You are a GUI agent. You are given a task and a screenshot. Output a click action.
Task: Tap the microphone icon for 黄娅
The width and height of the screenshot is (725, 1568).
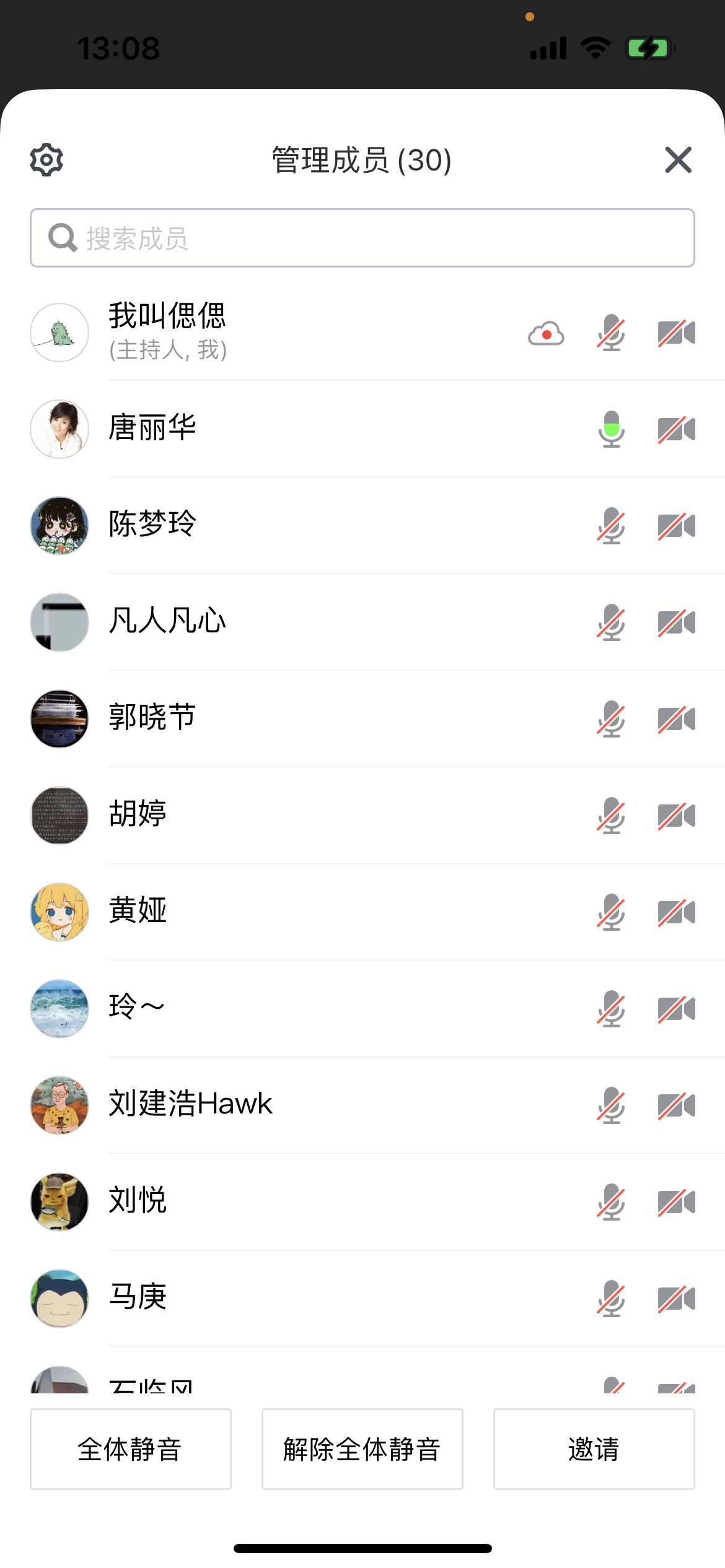611,912
